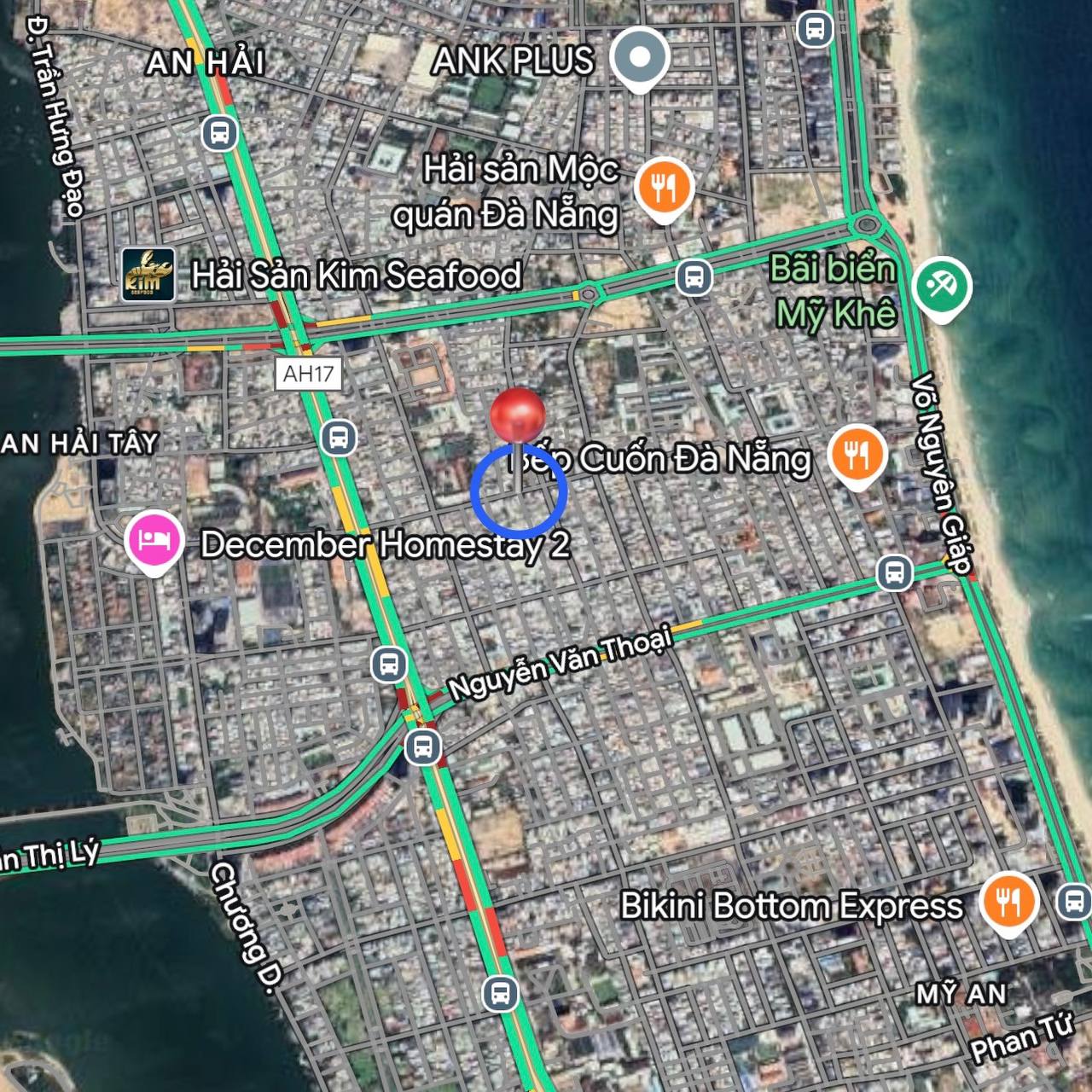Screen dimensions: 1092x1092
Task: Tap the Bãi biển Mỹ Khê beach marker
Action: [x=941, y=287]
